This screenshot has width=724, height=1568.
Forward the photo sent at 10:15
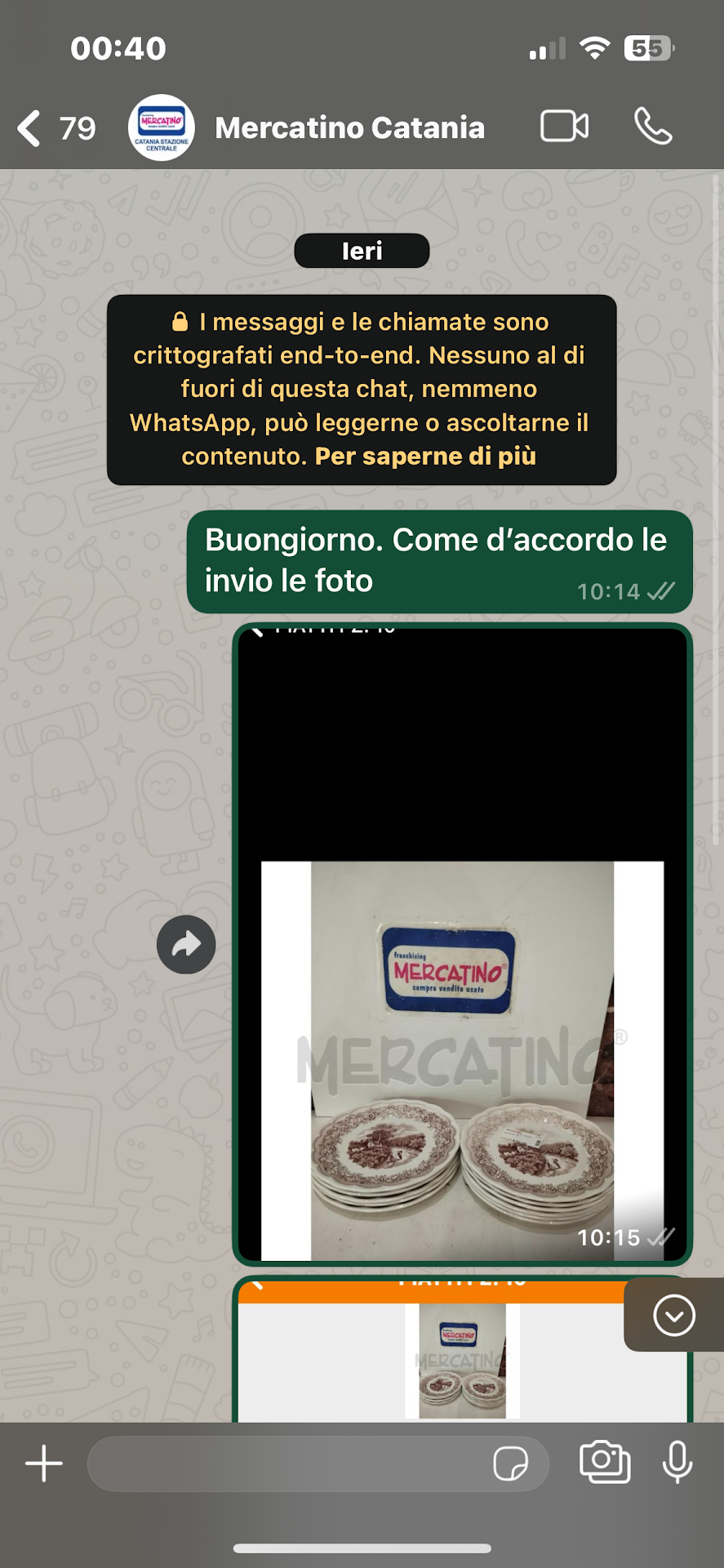click(186, 945)
